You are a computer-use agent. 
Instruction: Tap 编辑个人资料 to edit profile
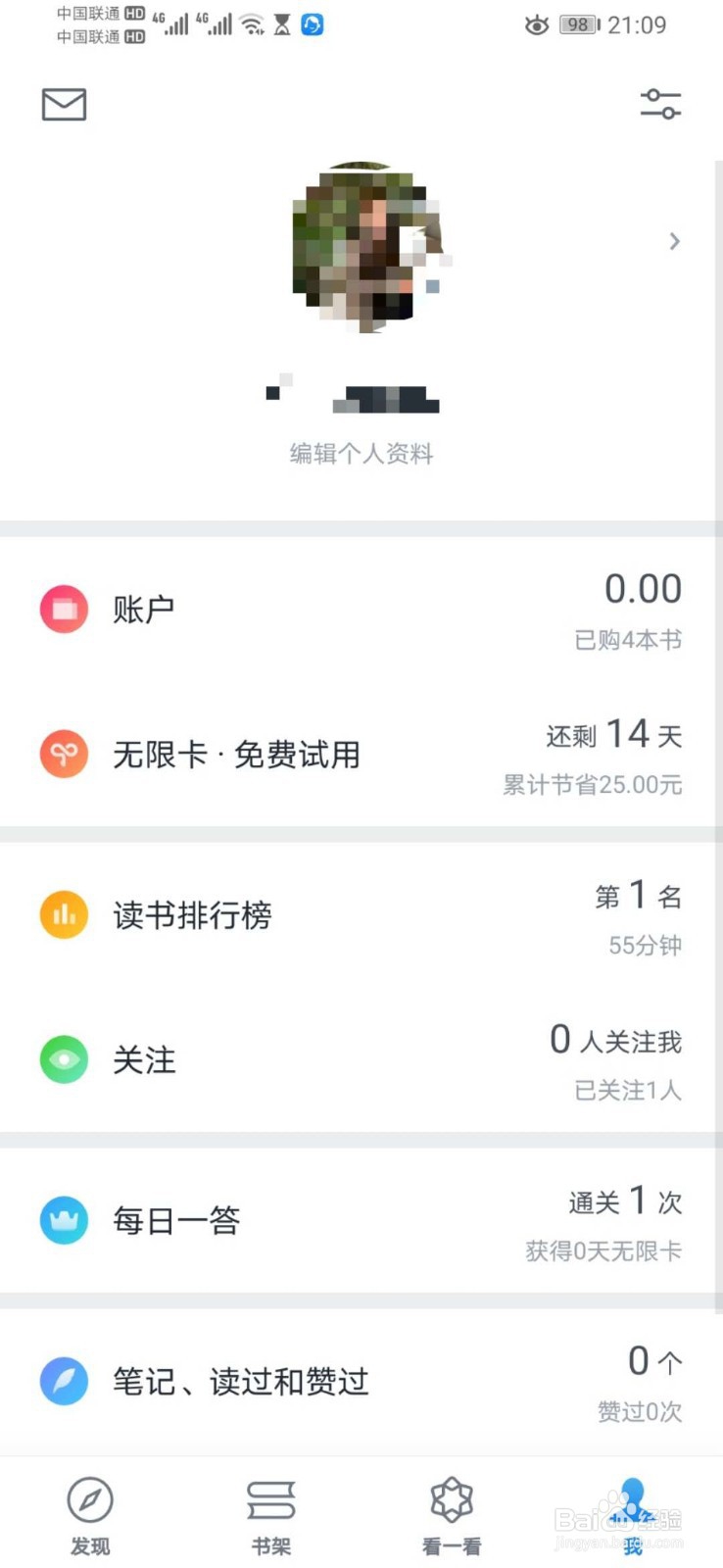coord(361,454)
